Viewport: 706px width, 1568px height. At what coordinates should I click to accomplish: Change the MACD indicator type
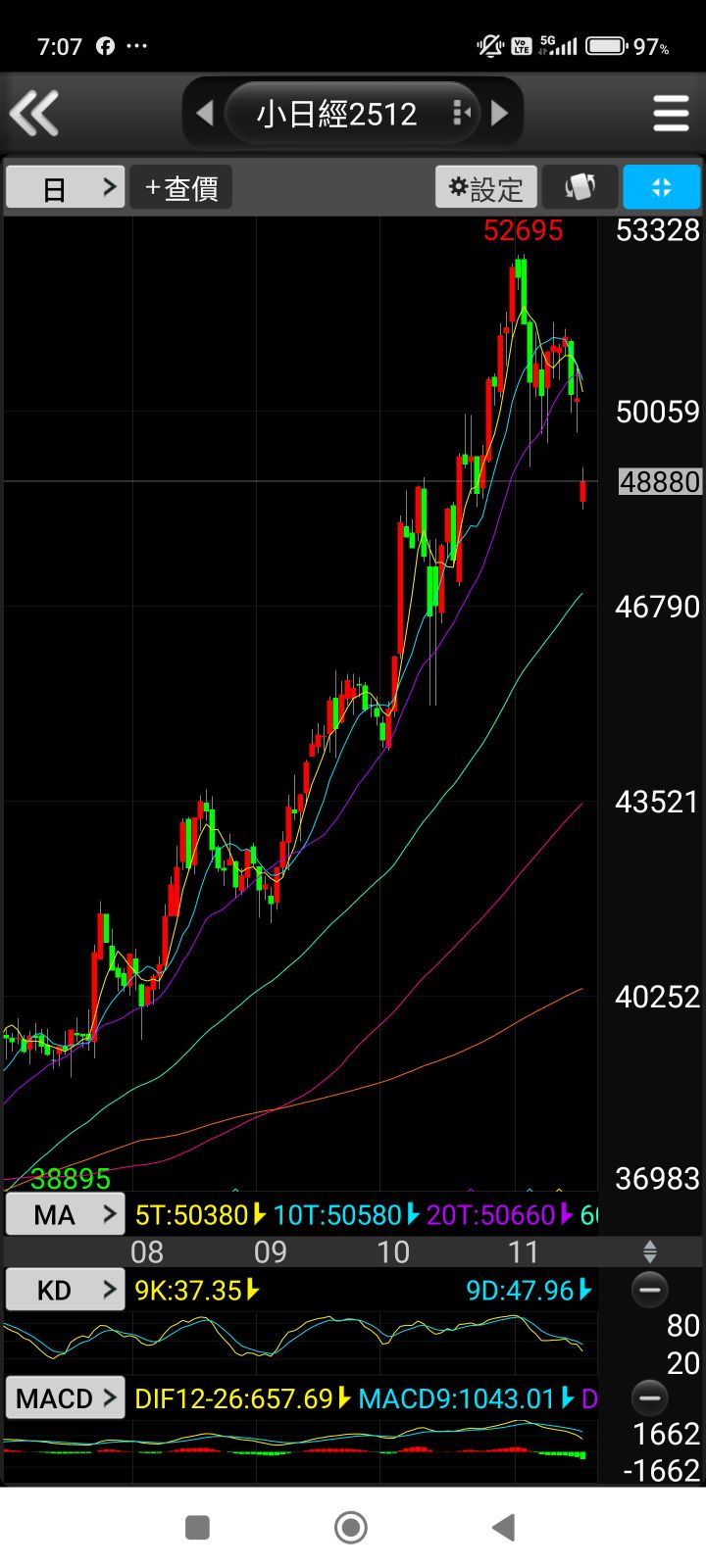(x=66, y=1397)
